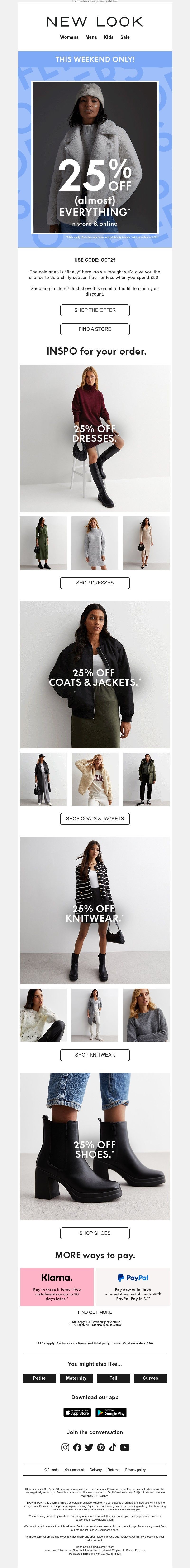Tap the Shop Dresses button
190x1568 pixels.
pos(95,583)
